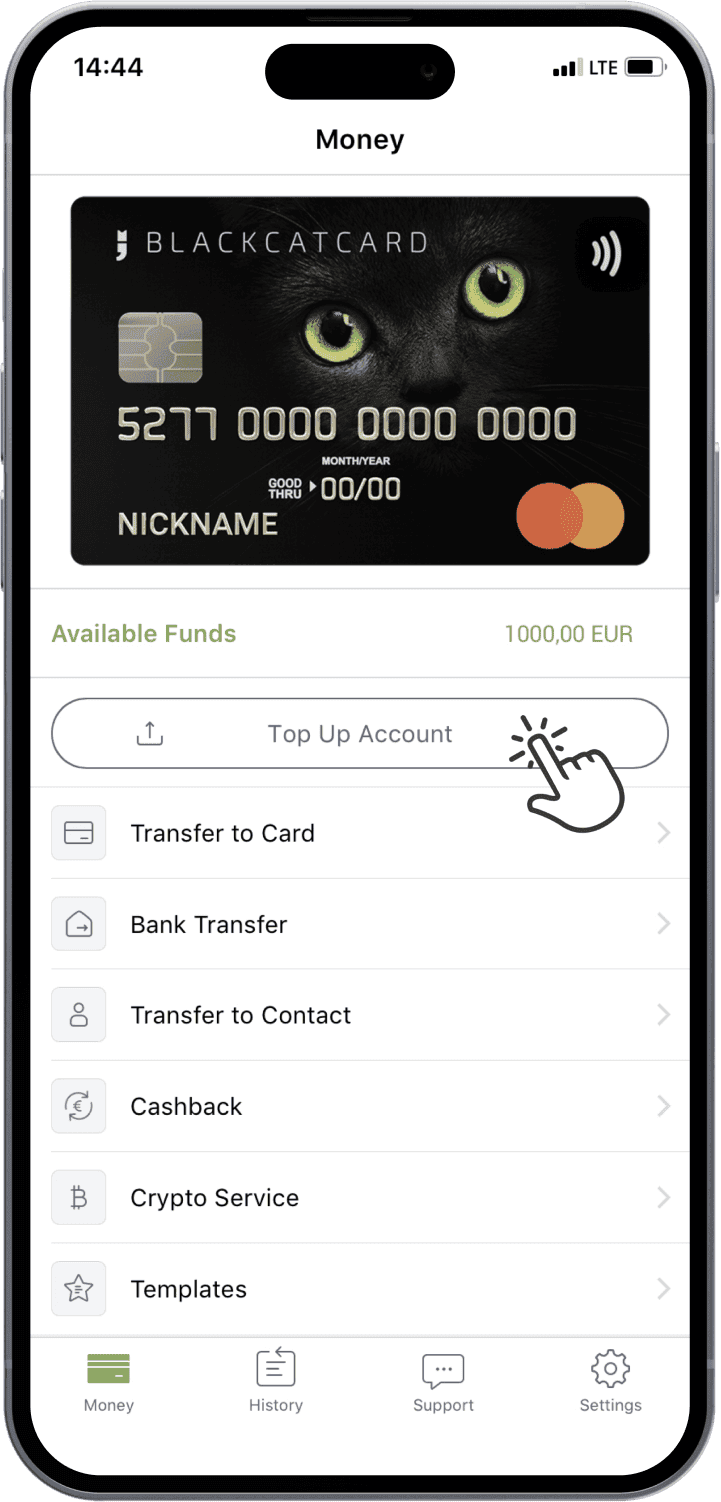The width and height of the screenshot is (721, 1502).
Task: View the Cashback section
Action: (x=360, y=1106)
